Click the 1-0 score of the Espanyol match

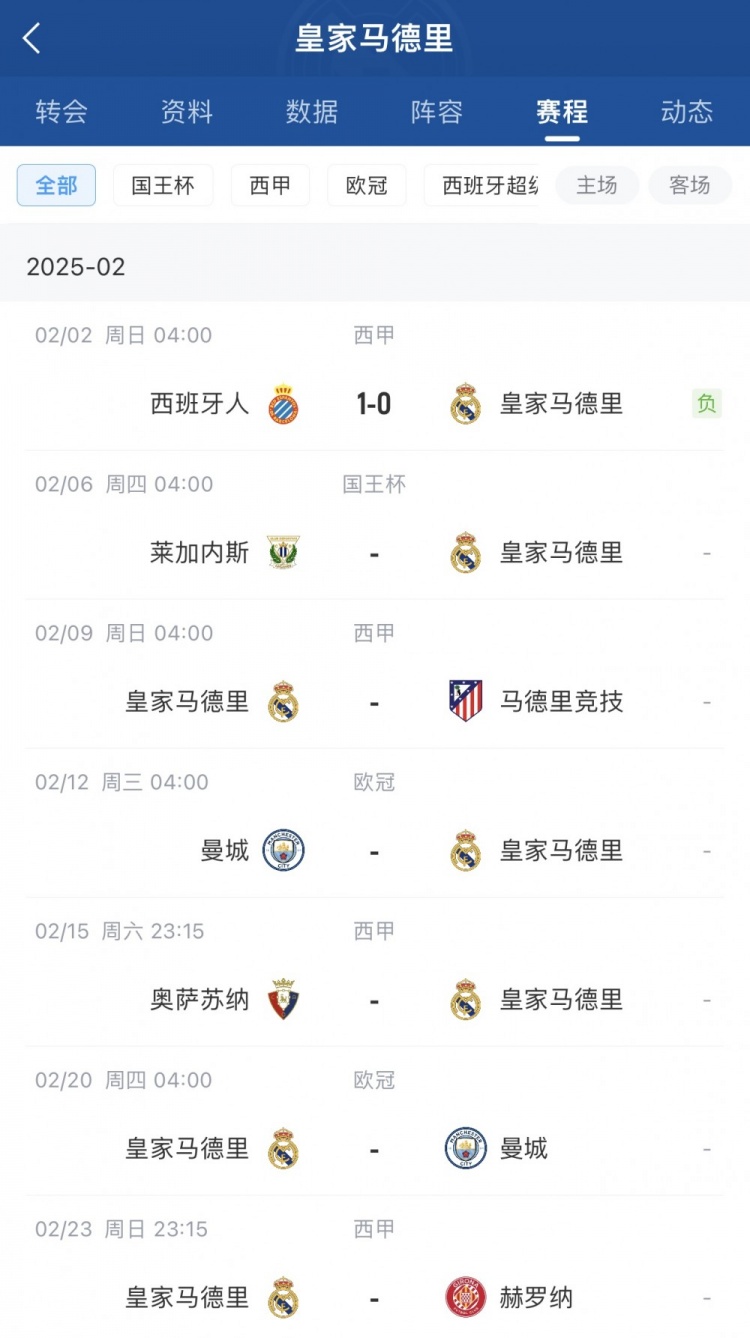coord(373,404)
